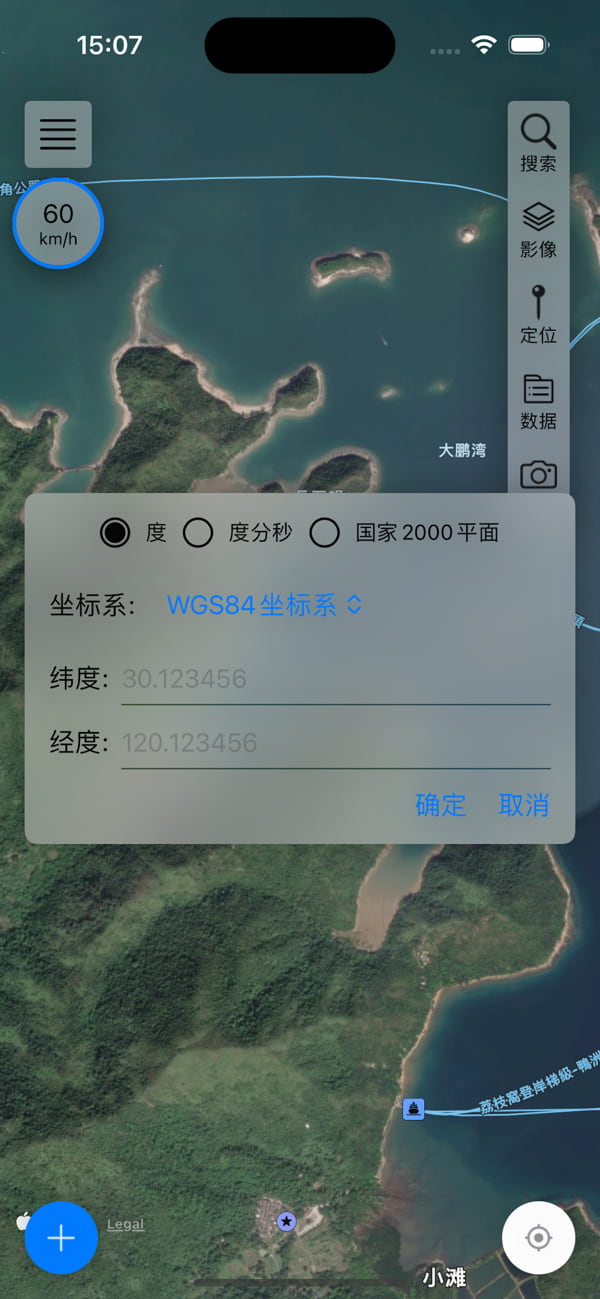Screen dimensions: 600x1299
Task: Center the map on the current location
Action: point(538,1237)
